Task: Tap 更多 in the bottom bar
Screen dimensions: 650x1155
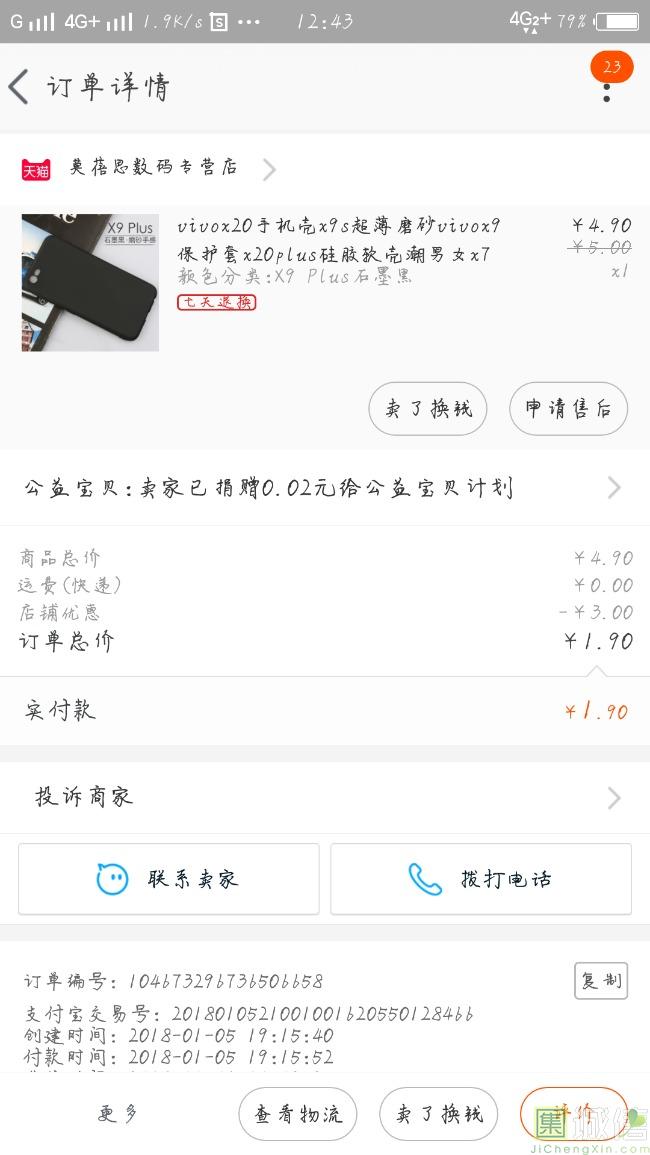Action: 118,1114
